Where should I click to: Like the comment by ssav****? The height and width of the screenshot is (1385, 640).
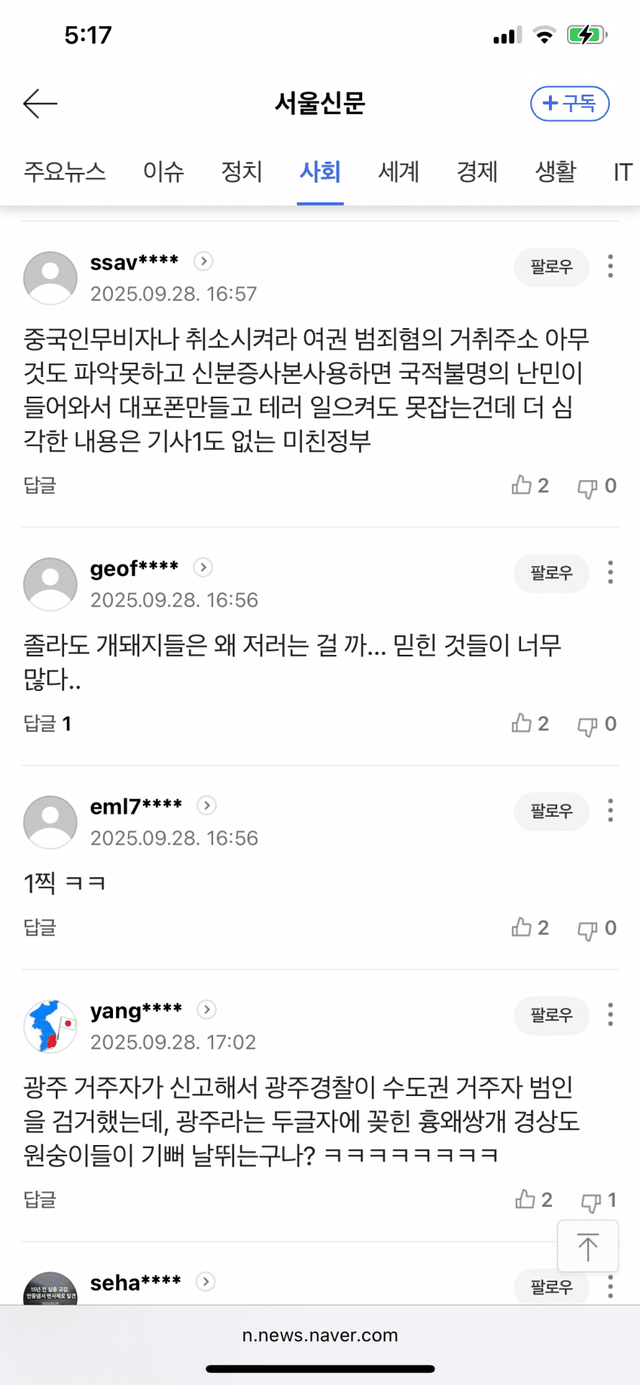(530, 486)
